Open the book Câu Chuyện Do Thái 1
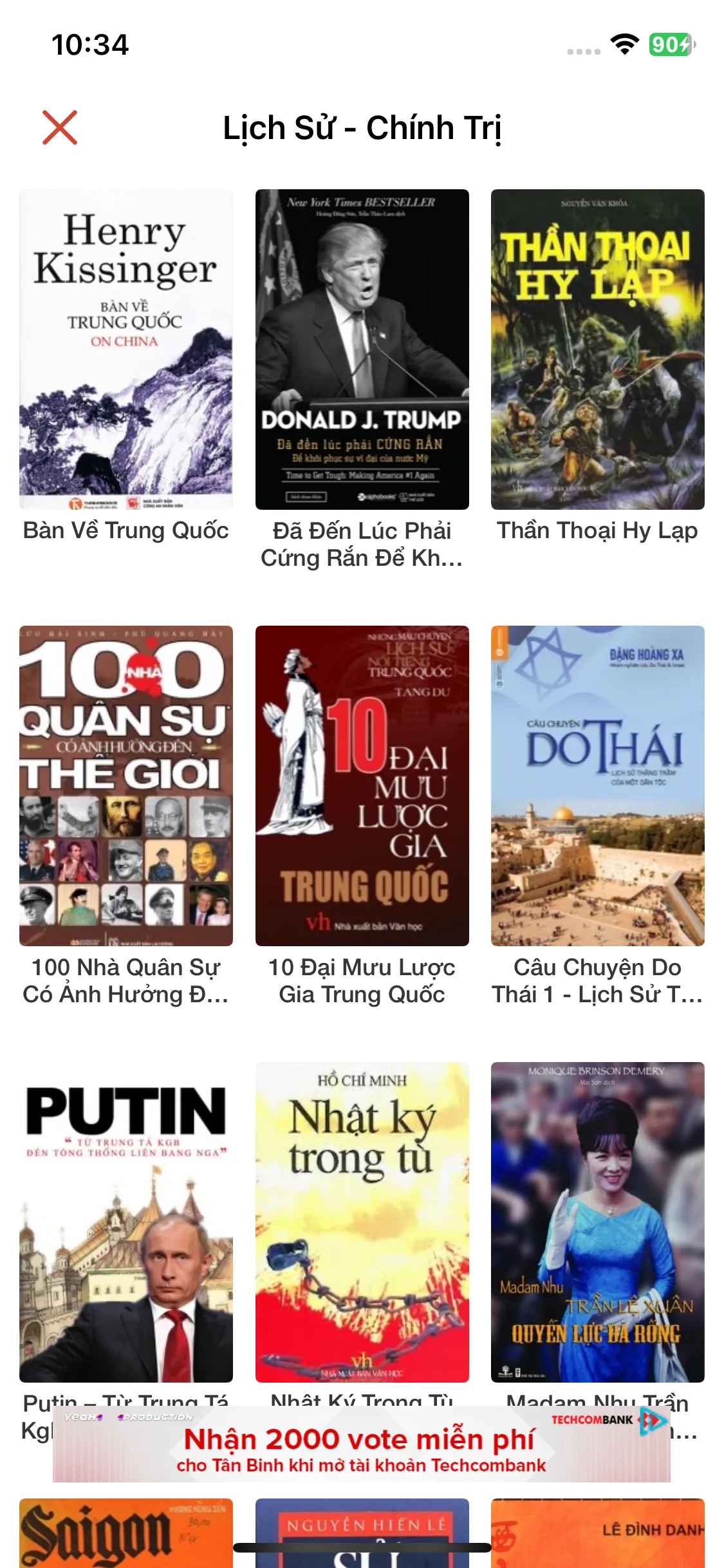Screen dimensions: 724x1568 597,785
